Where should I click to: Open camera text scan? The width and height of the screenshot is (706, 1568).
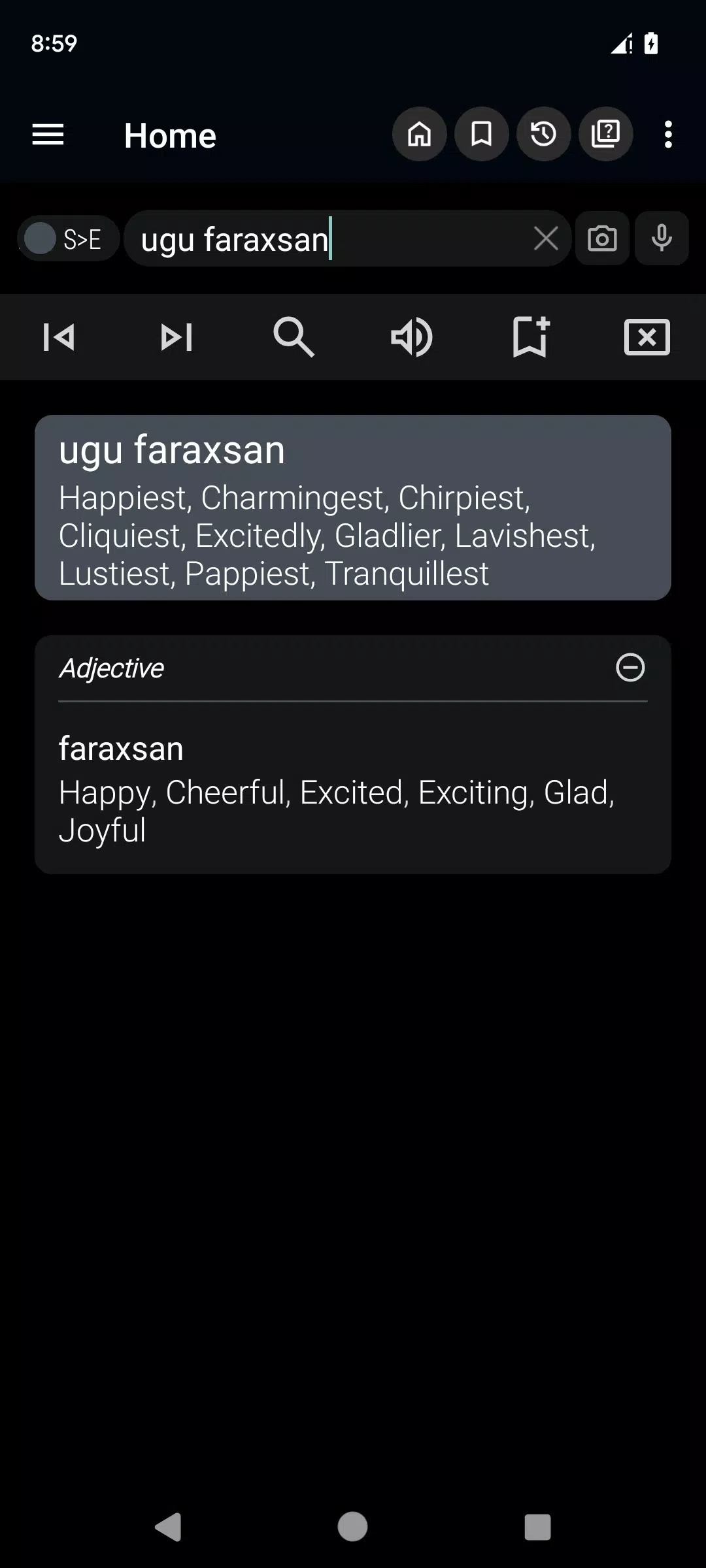point(602,238)
